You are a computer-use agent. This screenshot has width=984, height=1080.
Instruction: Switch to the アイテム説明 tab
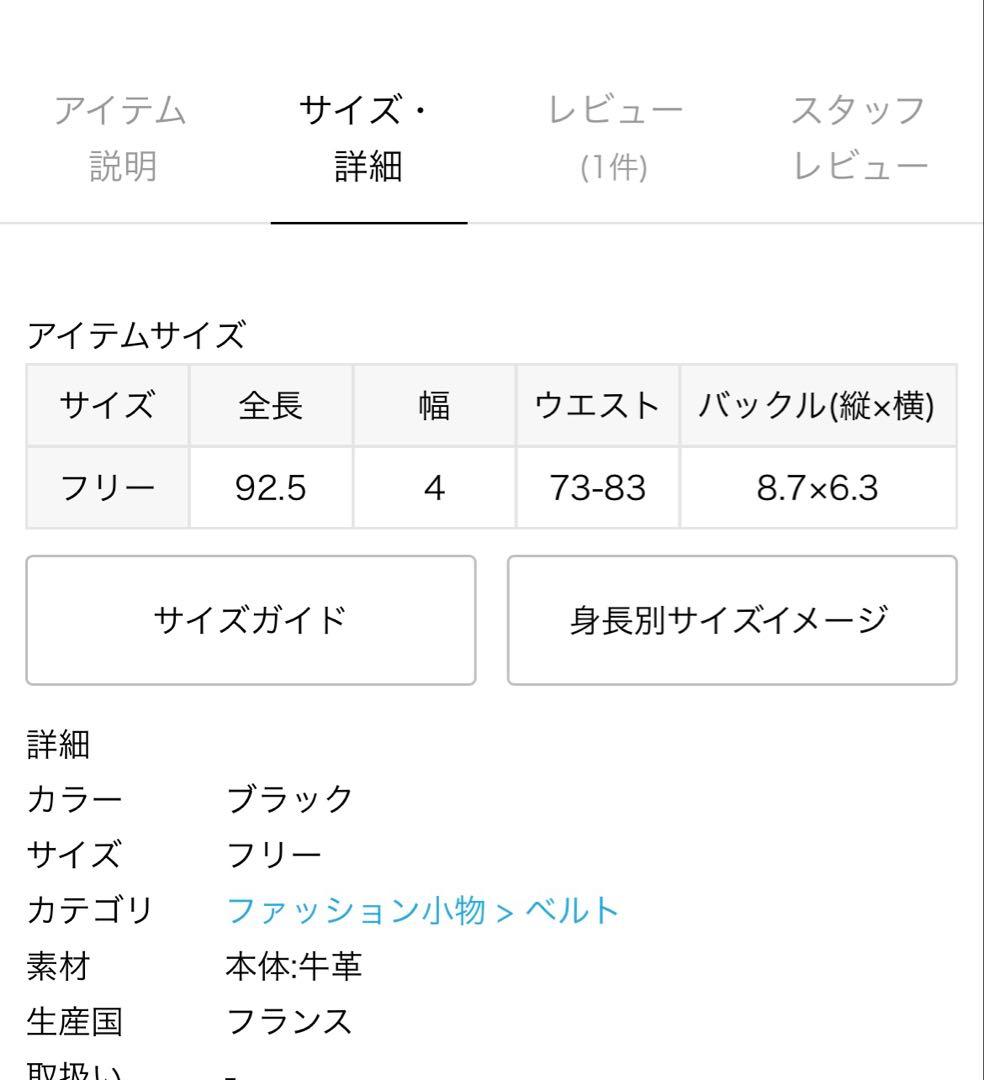pyautogui.click(x=120, y=138)
